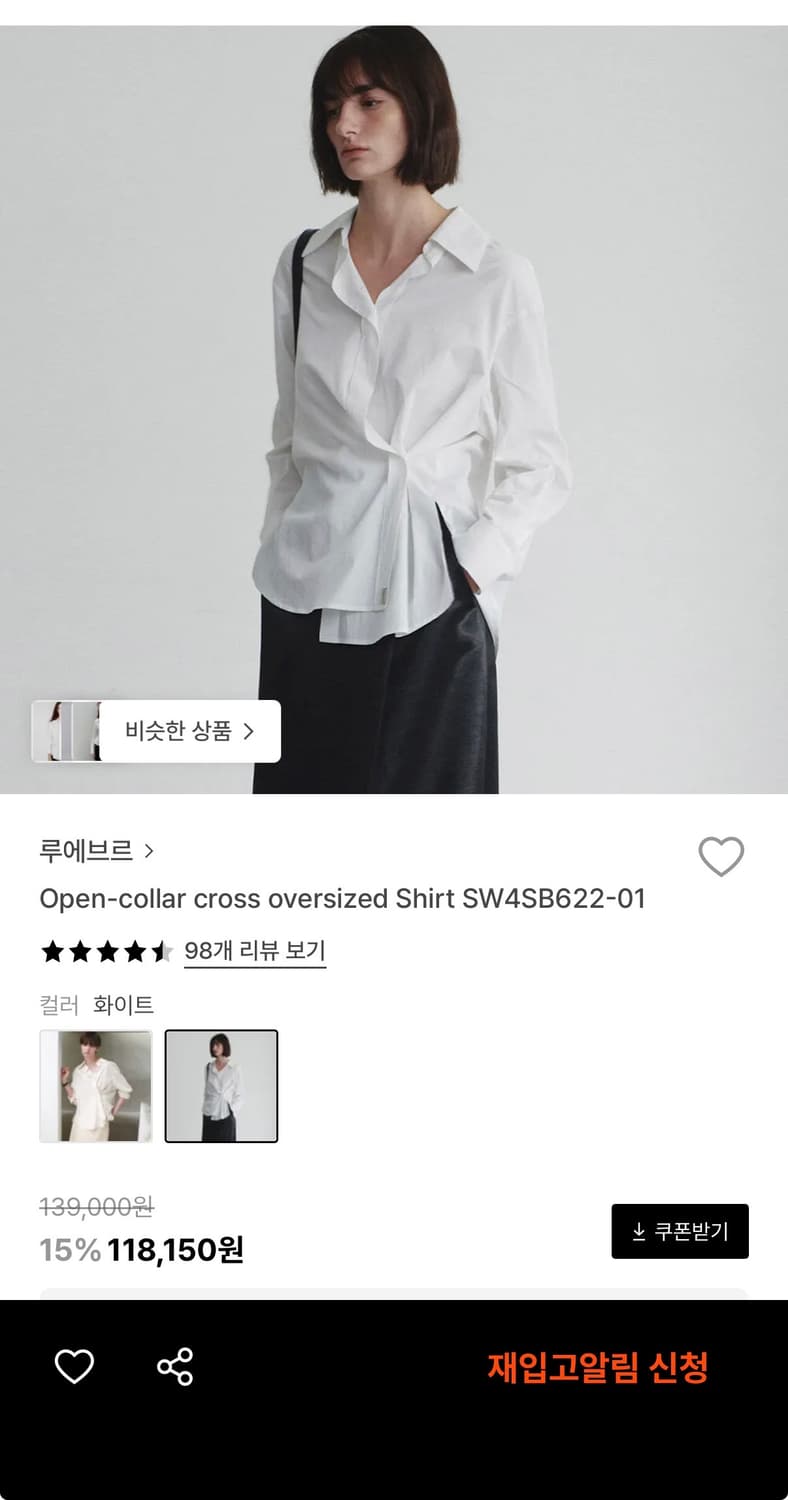Select the second bordered color thumbnail
Screen dimensions: 788x1500
[x=221, y=1086]
